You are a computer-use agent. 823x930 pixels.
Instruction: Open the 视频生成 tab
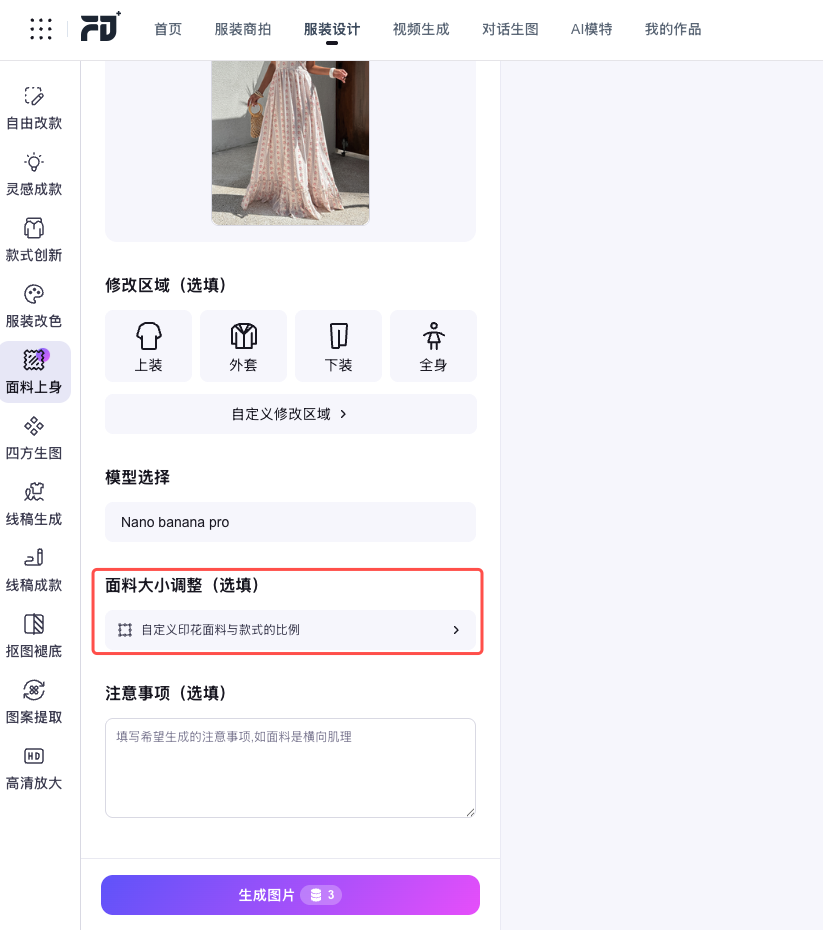point(421,29)
